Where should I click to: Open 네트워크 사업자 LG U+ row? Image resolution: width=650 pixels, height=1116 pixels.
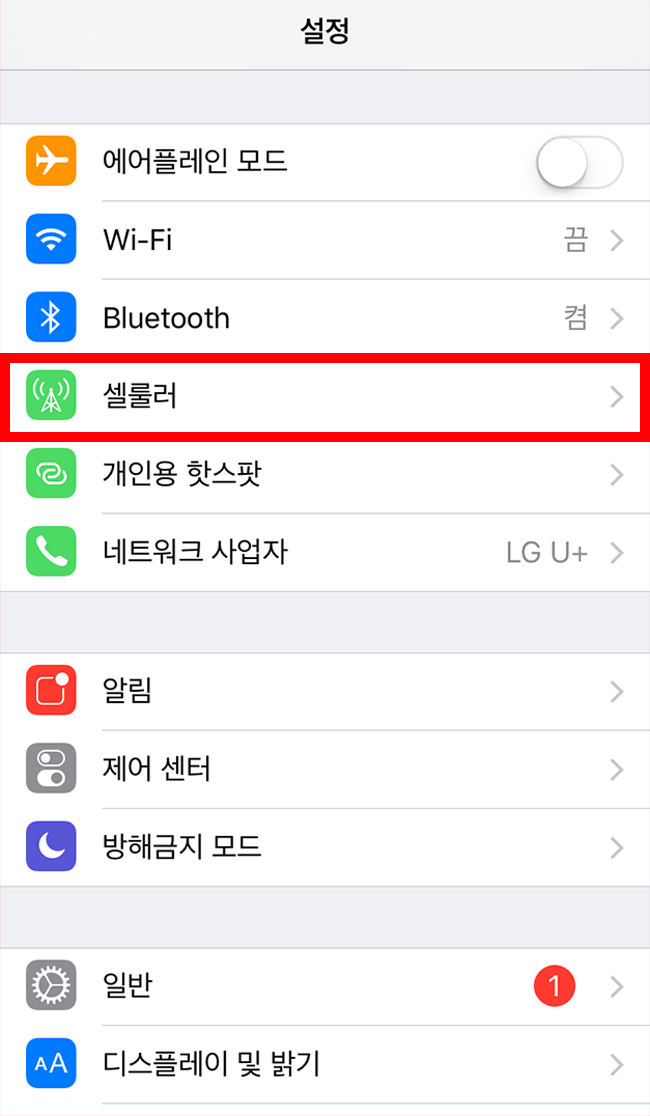point(325,551)
